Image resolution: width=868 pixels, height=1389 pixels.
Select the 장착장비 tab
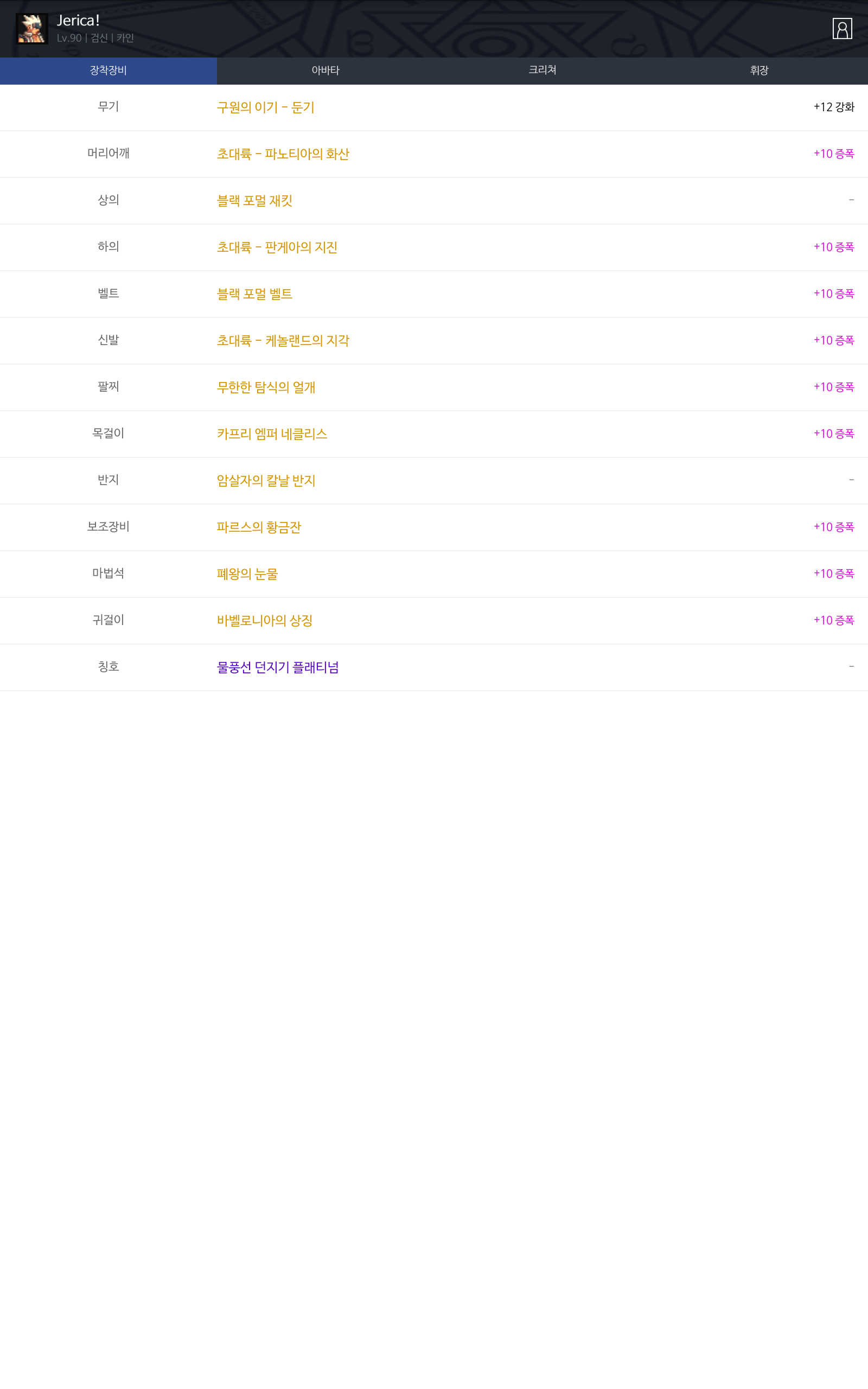[108, 71]
